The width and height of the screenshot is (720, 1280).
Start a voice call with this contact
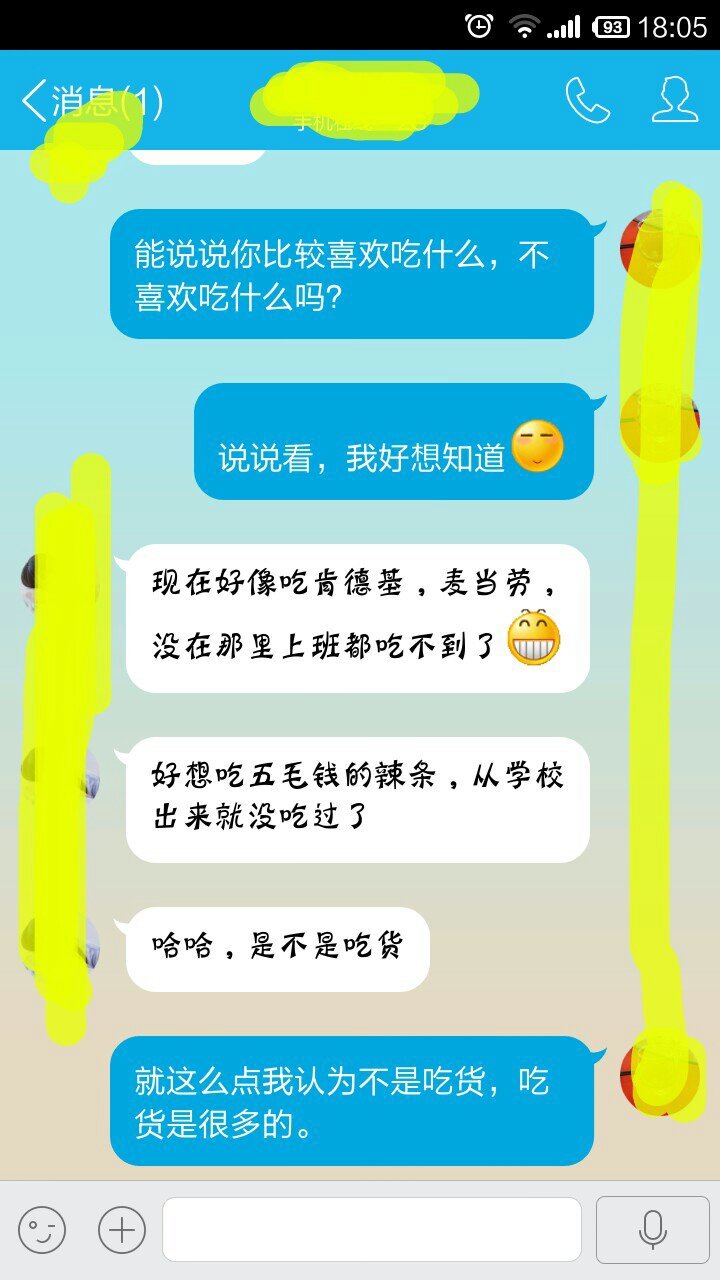[x=587, y=100]
